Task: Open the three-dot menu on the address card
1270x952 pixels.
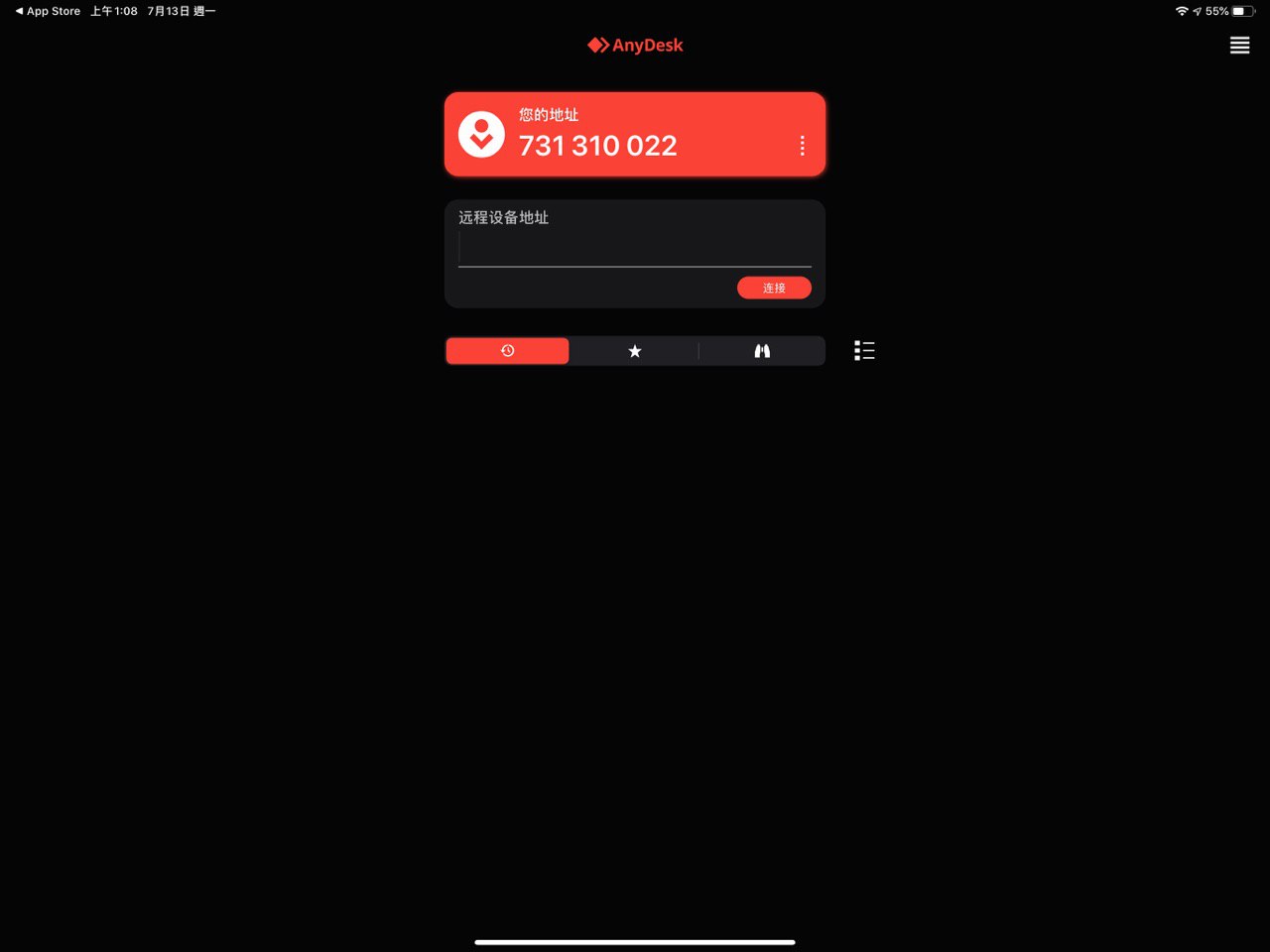Action: (802, 146)
